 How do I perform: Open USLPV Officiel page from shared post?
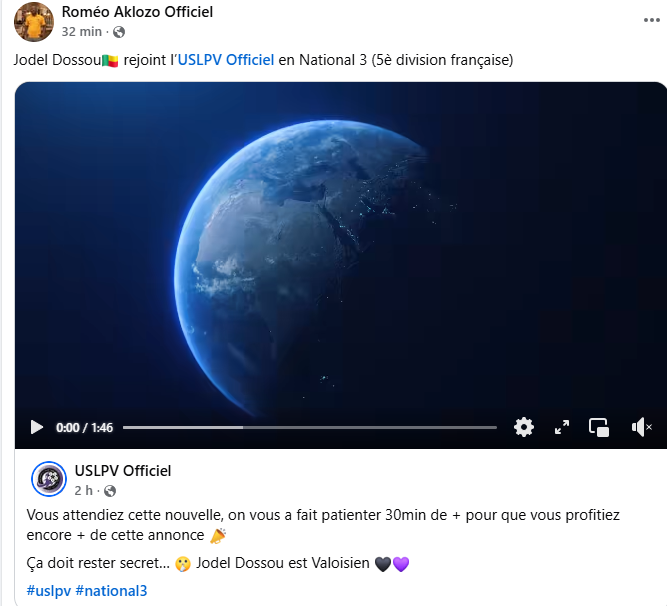click(123, 470)
